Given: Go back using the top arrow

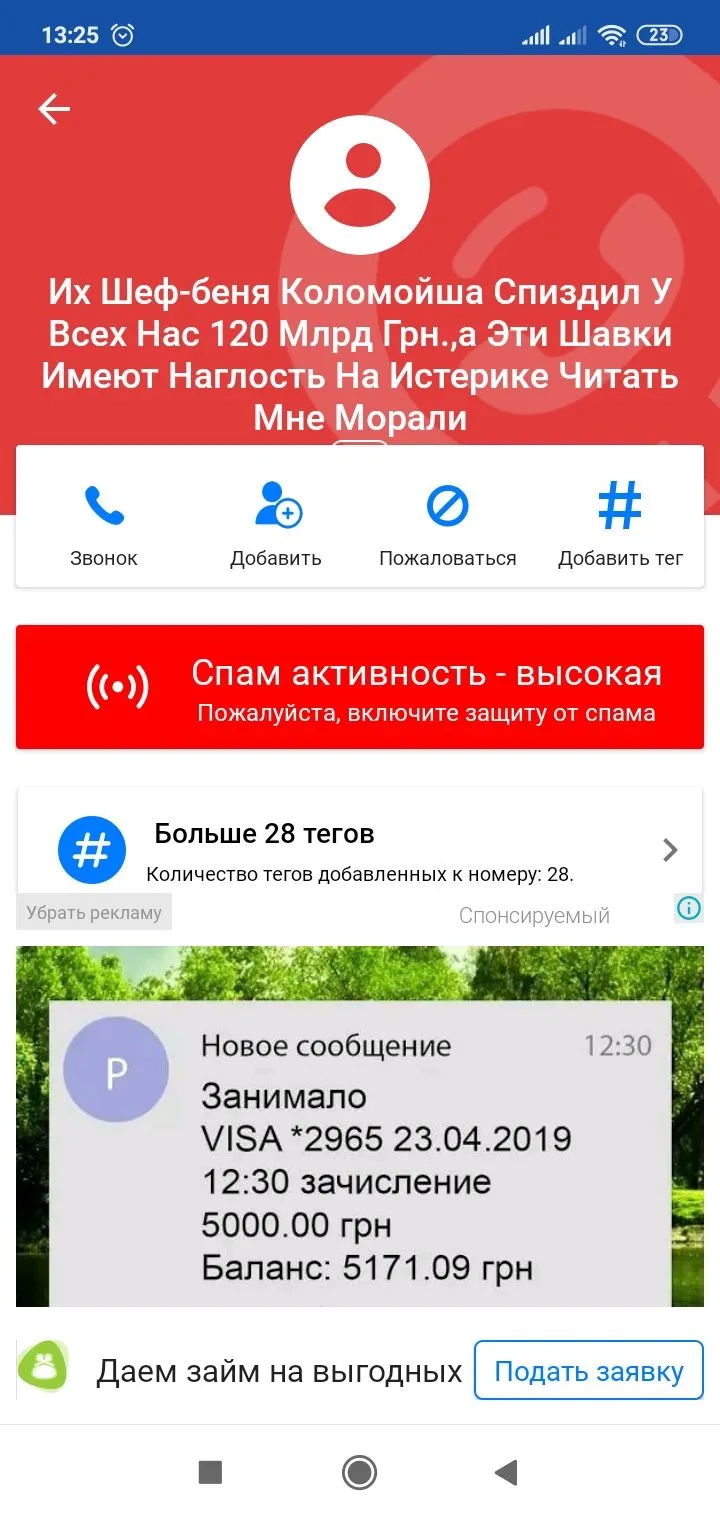Looking at the screenshot, I should click(x=54, y=109).
